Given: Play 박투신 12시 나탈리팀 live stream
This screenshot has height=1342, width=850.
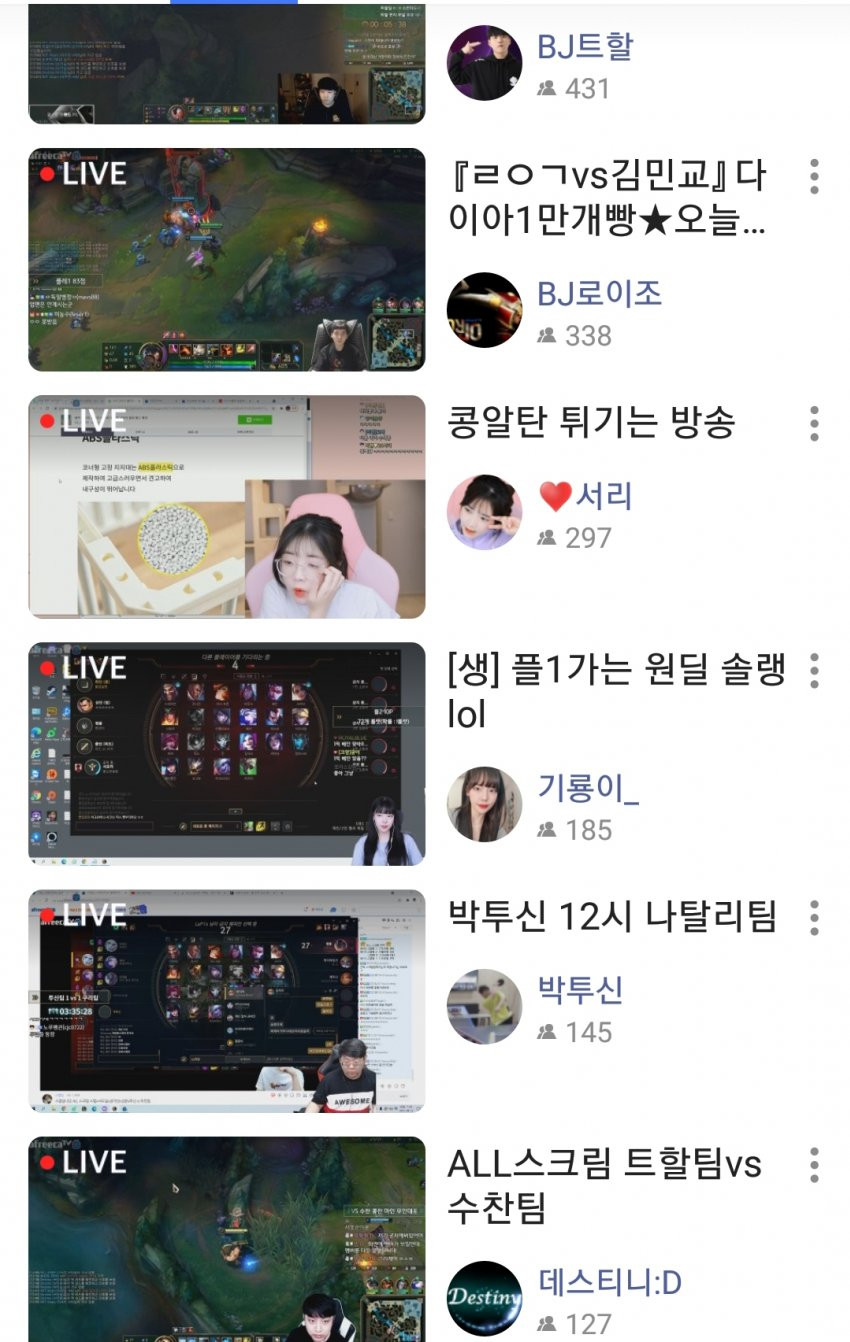Looking at the screenshot, I should pyautogui.click(x=226, y=1001).
